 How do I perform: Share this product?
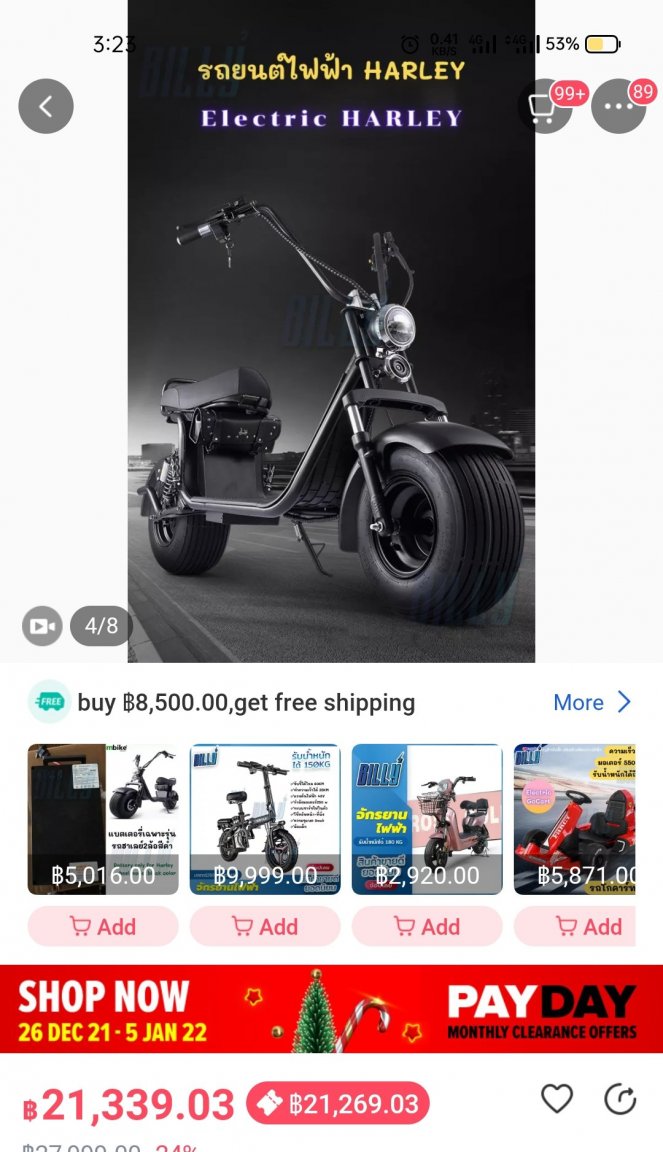click(x=620, y=1099)
